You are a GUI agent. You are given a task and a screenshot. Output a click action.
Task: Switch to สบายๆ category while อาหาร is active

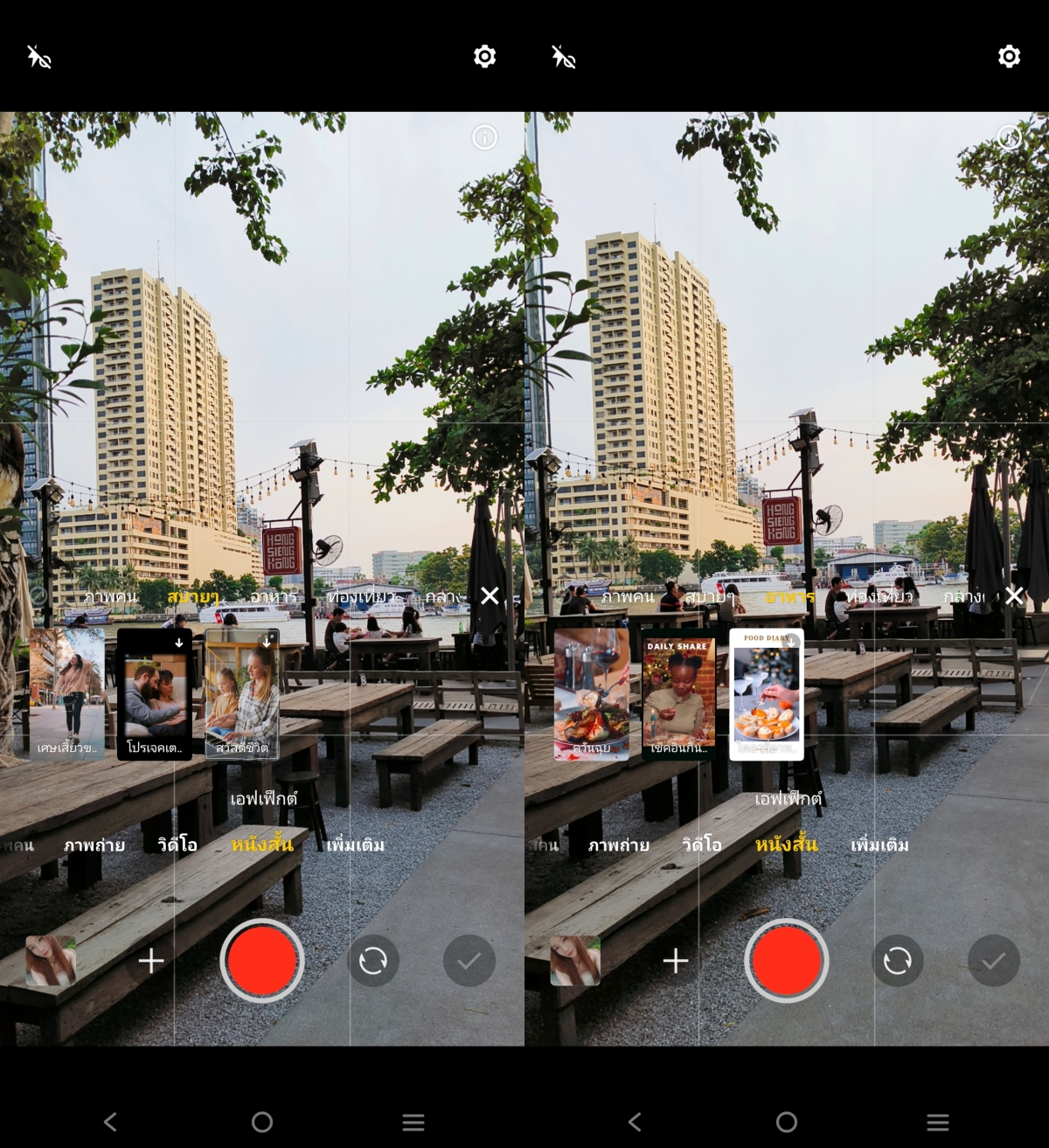(709, 596)
